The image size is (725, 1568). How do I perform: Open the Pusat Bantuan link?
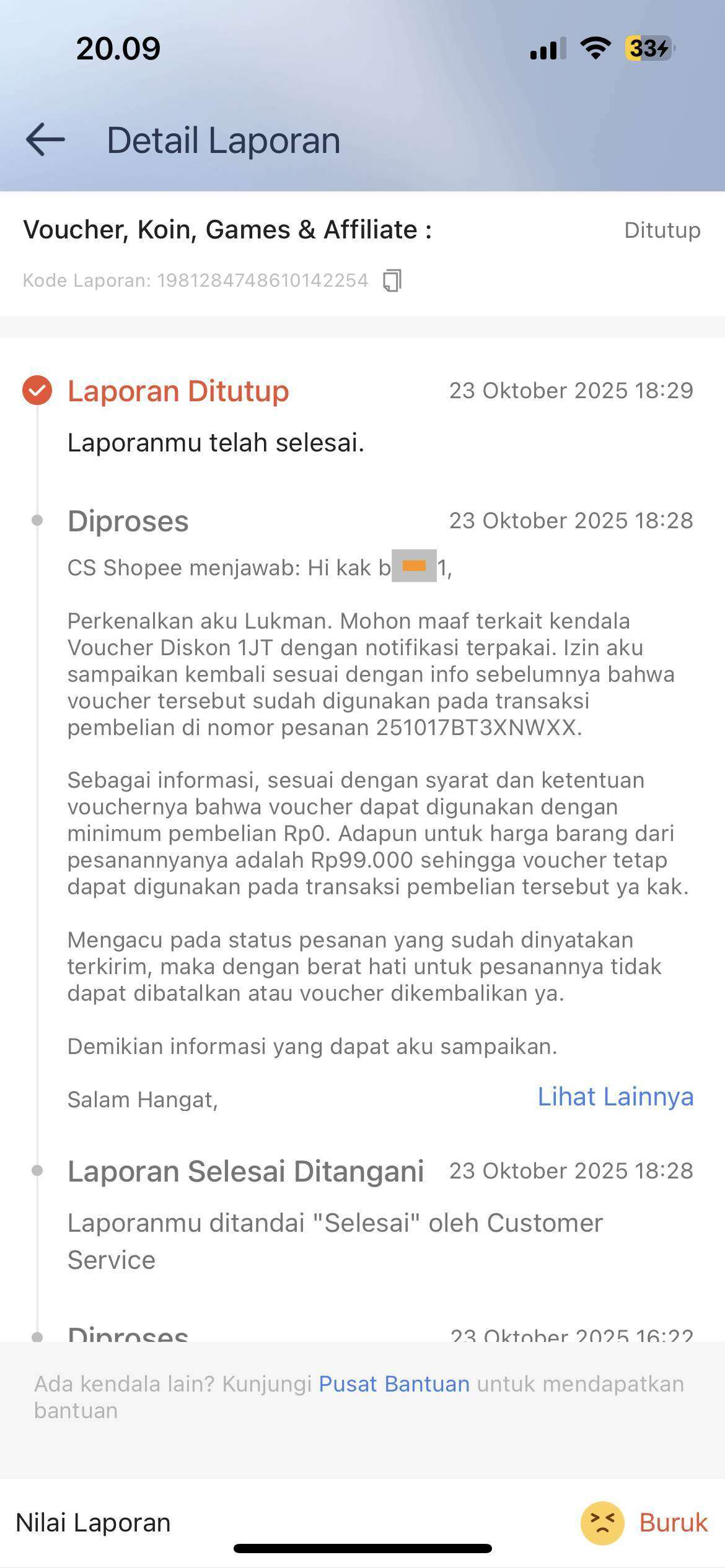click(x=394, y=1383)
